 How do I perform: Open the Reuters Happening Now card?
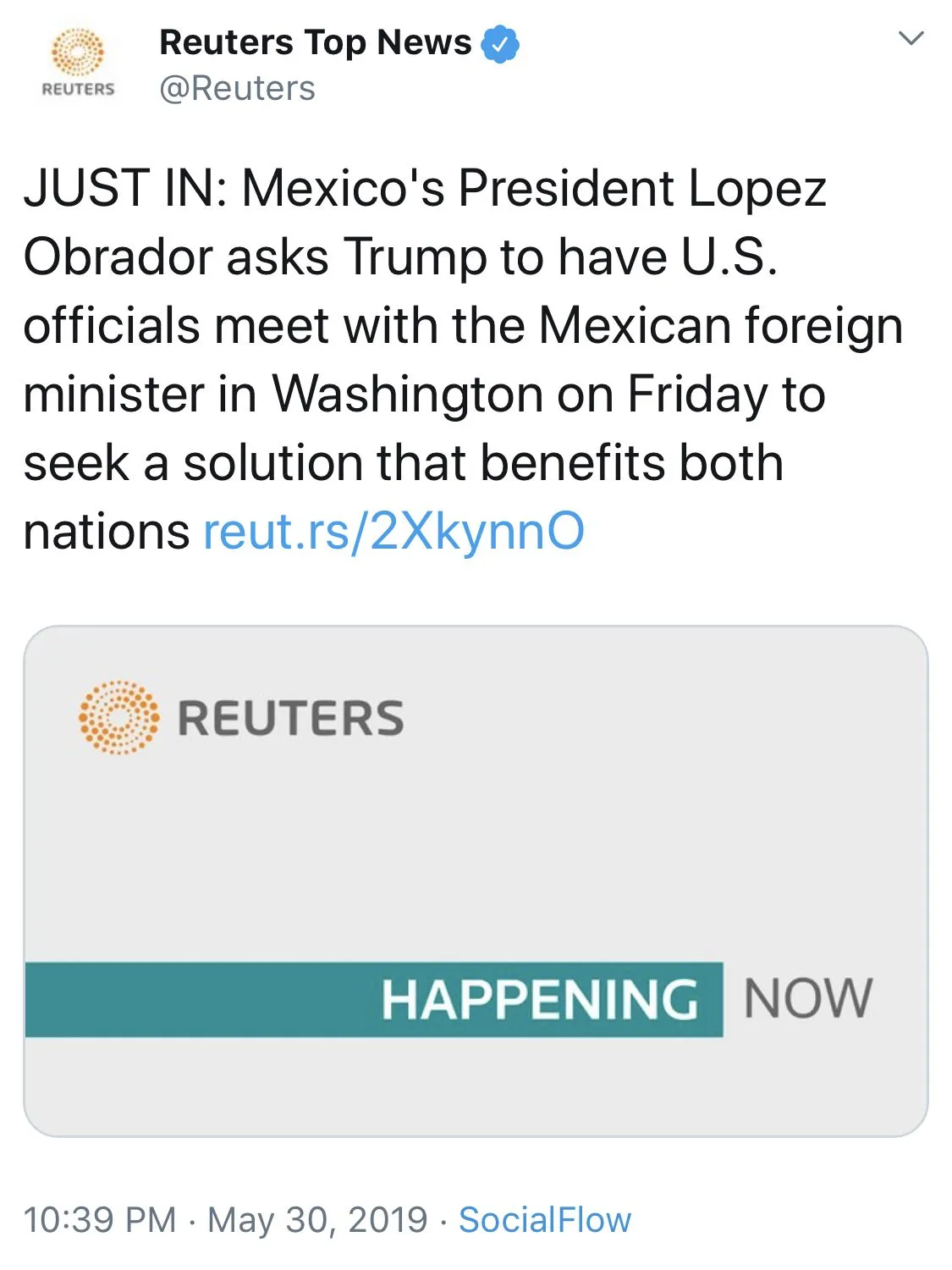[x=476, y=881]
